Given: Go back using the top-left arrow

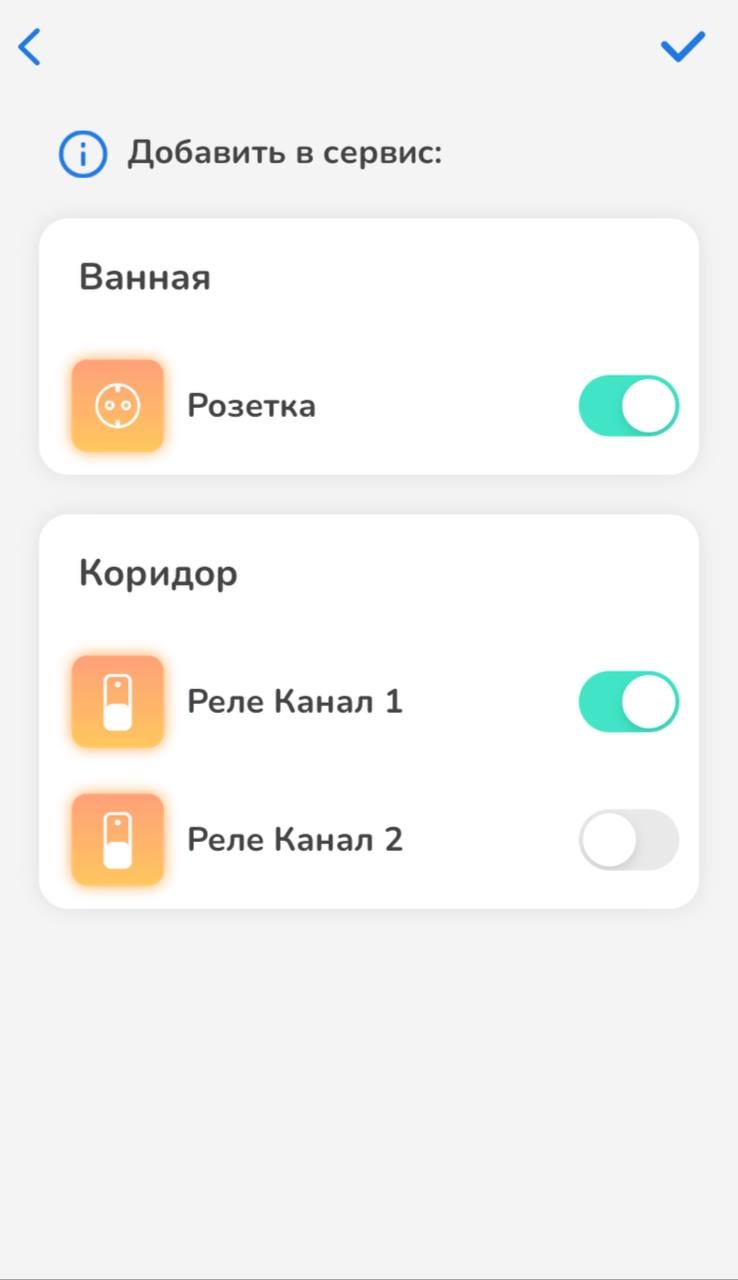Looking at the screenshot, I should click(30, 47).
